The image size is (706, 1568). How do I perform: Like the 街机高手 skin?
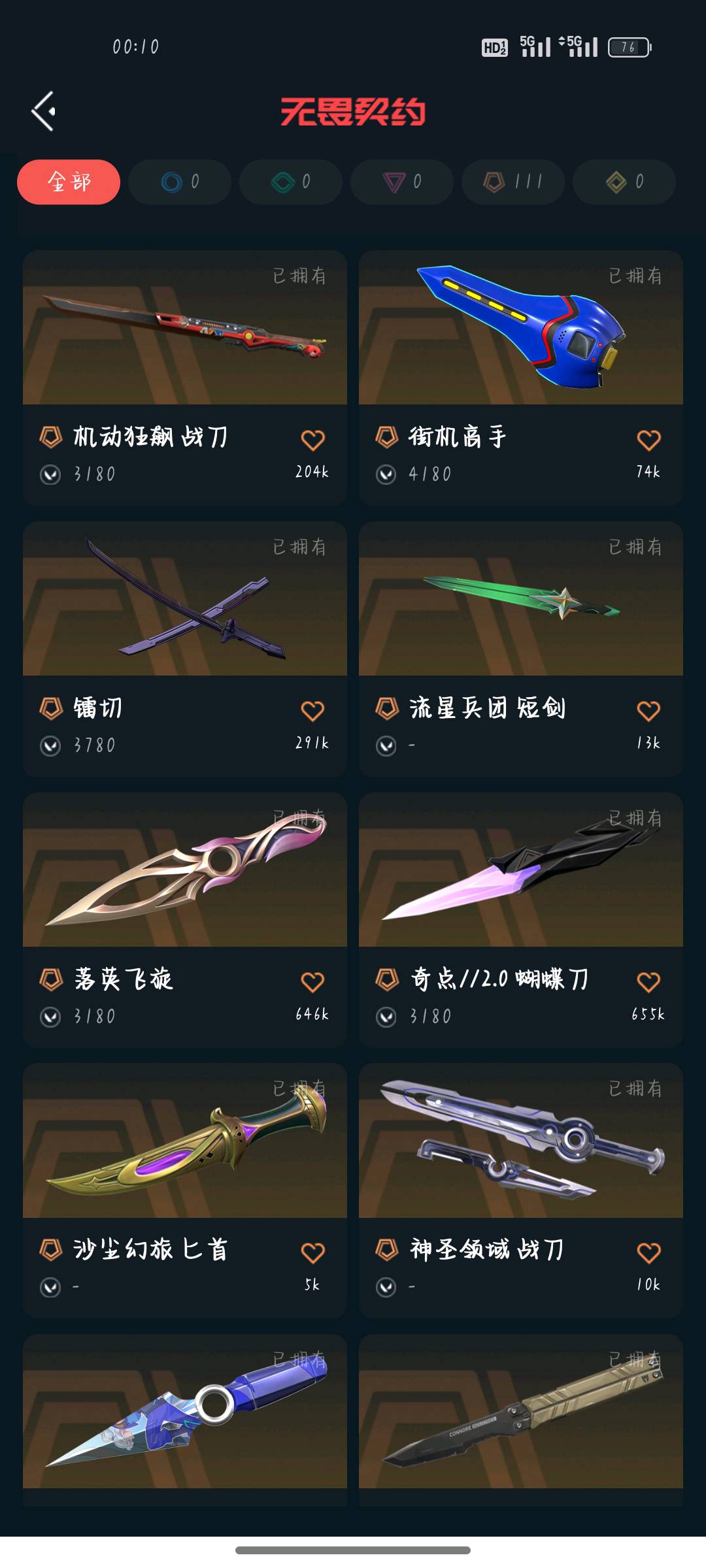pos(648,440)
